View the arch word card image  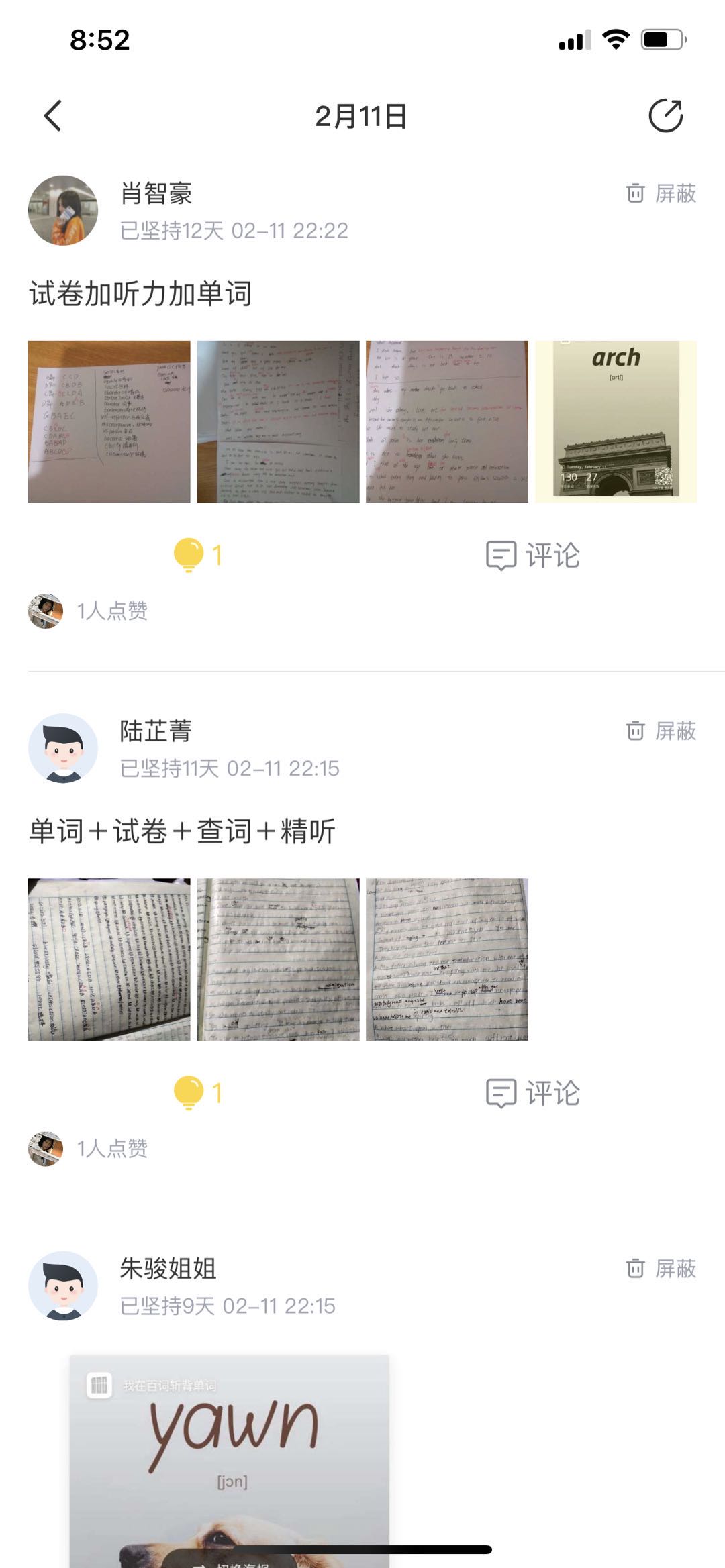[616, 421]
